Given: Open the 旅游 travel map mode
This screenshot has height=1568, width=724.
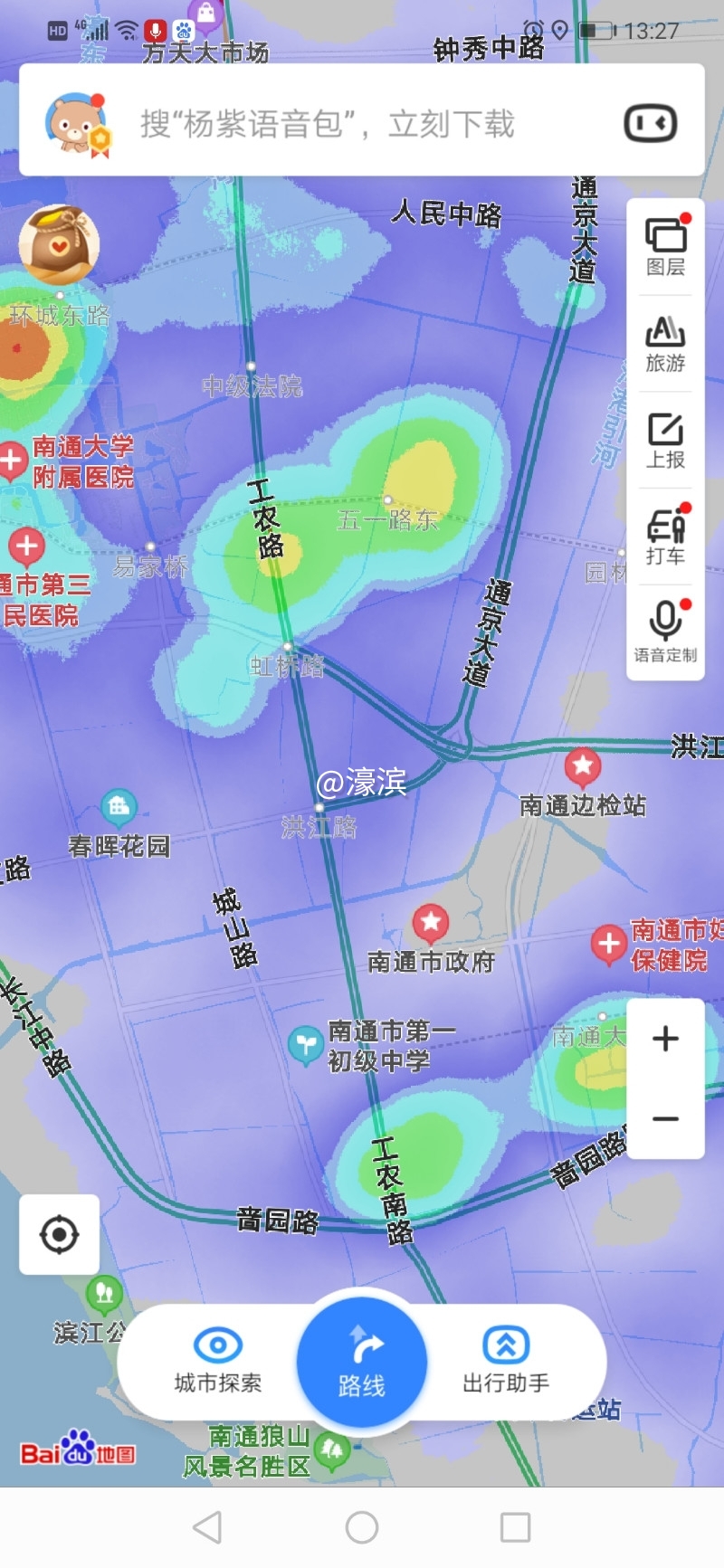Looking at the screenshot, I should click(665, 344).
